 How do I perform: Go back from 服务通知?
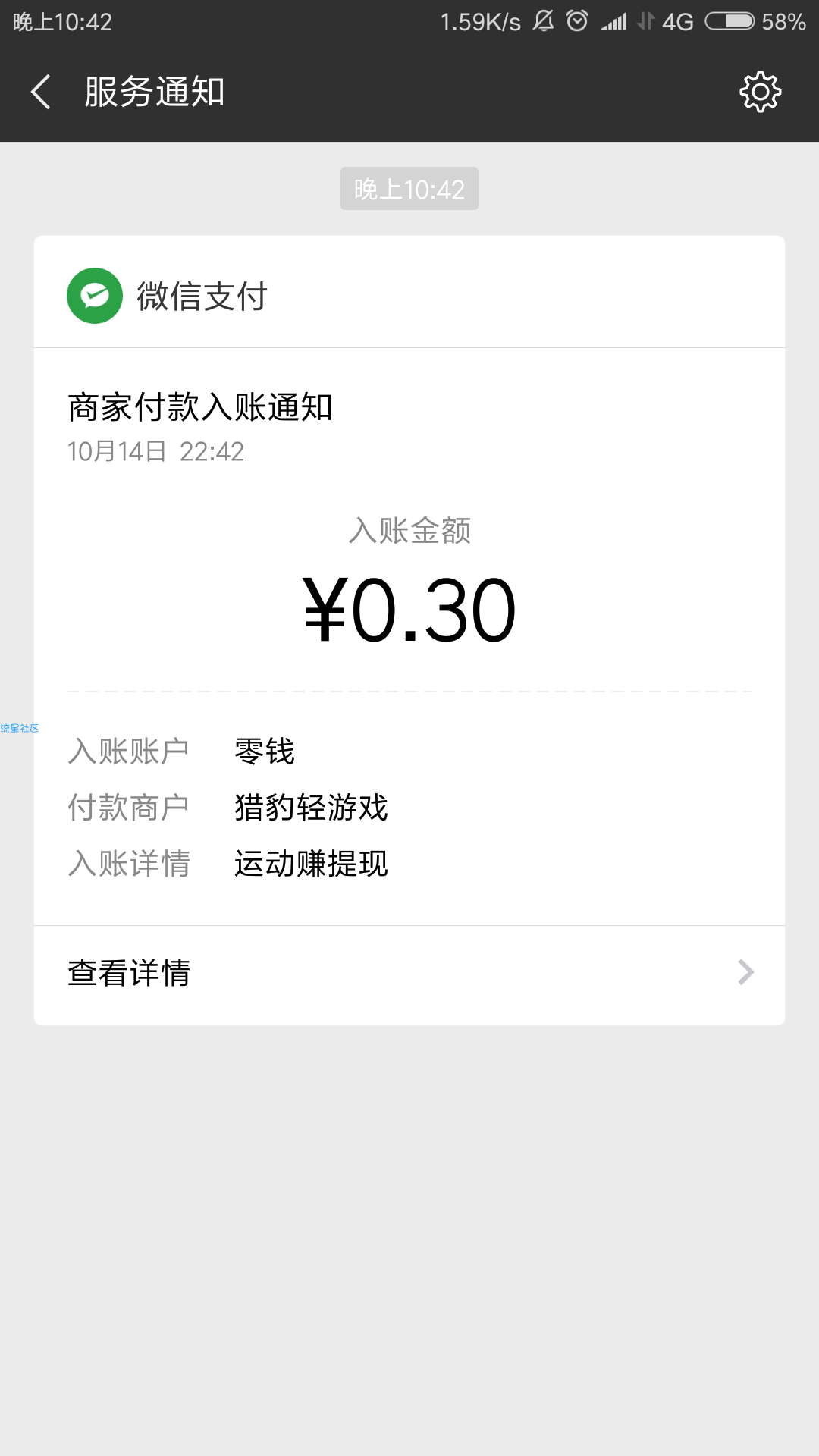(x=41, y=92)
